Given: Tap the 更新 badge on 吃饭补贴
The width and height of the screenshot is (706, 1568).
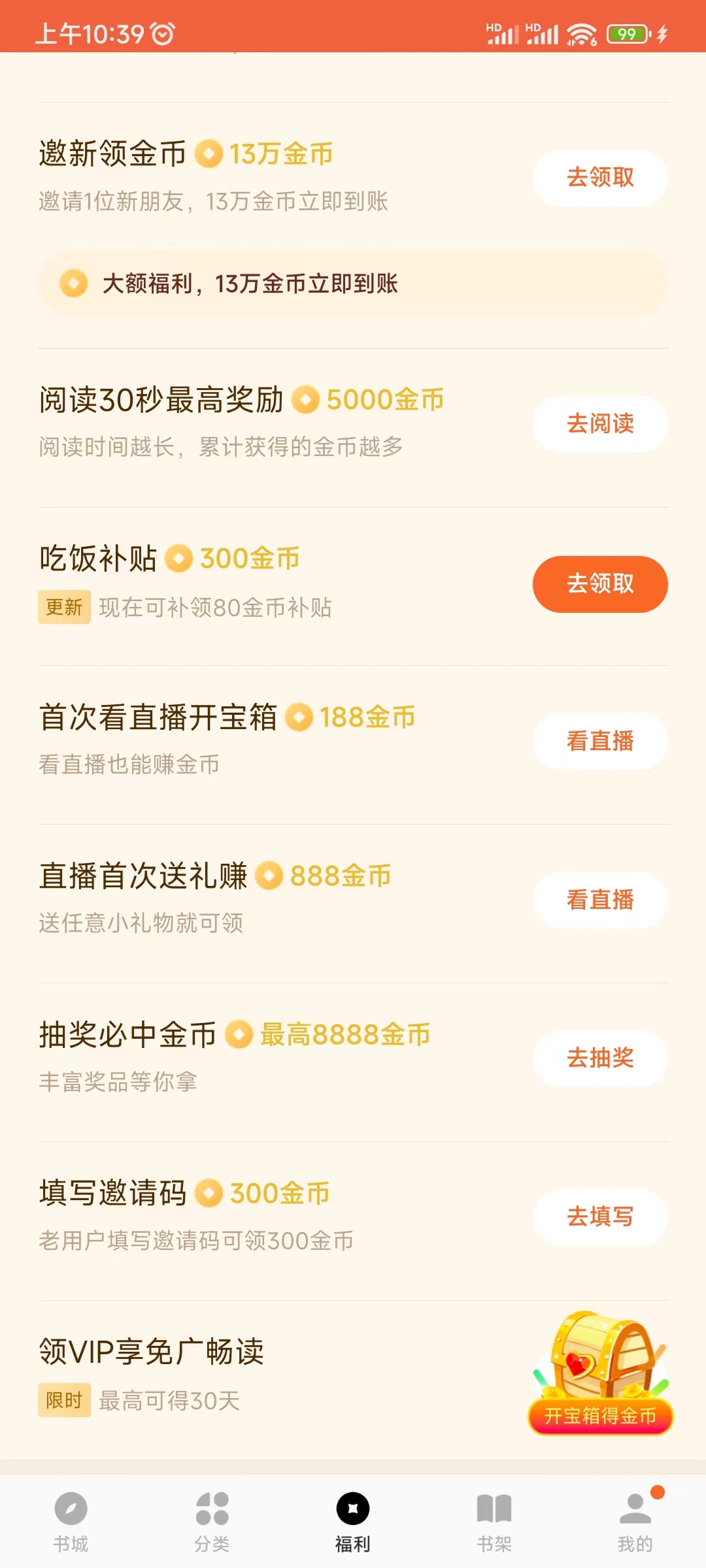Looking at the screenshot, I should click(x=64, y=608).
